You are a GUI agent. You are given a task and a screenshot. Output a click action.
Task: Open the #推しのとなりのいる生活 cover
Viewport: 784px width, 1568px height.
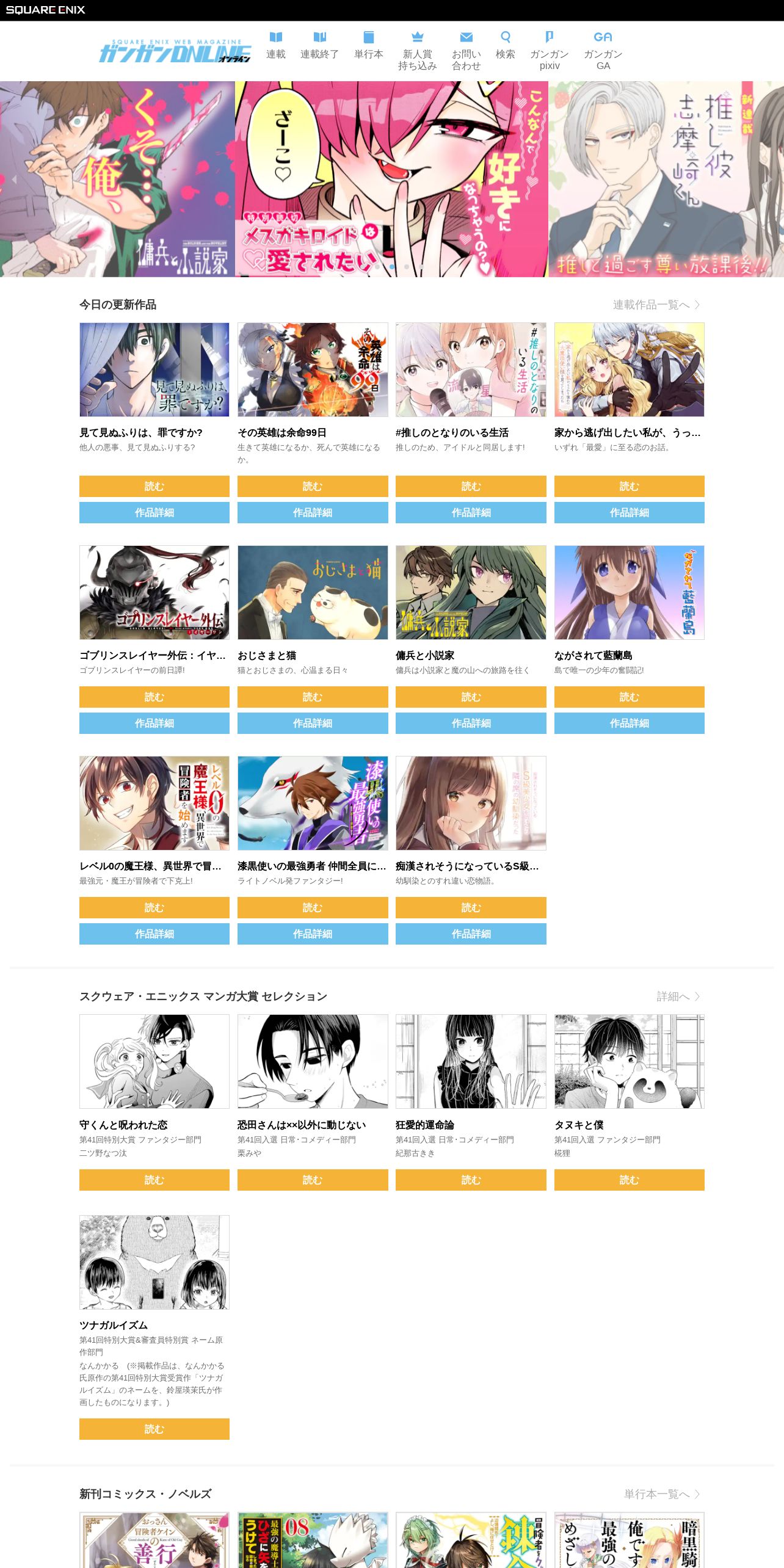coord(471,369)
